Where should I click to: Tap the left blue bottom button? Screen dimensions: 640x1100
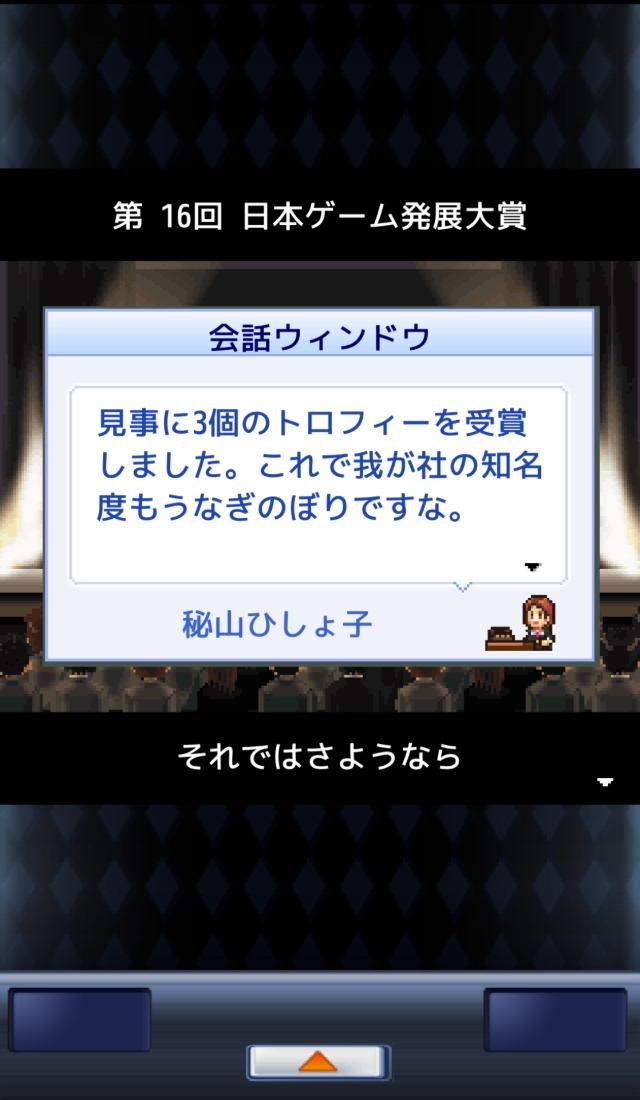tap(80, 1019)
